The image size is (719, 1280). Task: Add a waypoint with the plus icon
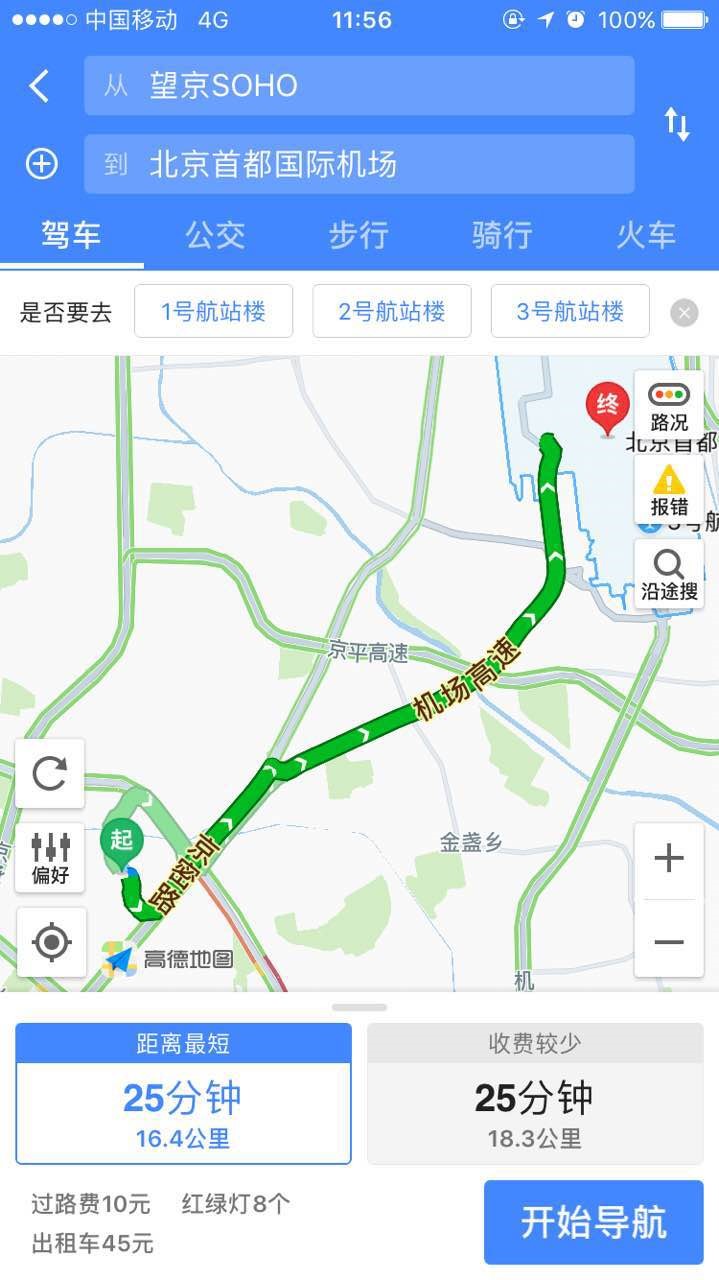[x=41, y=164]
